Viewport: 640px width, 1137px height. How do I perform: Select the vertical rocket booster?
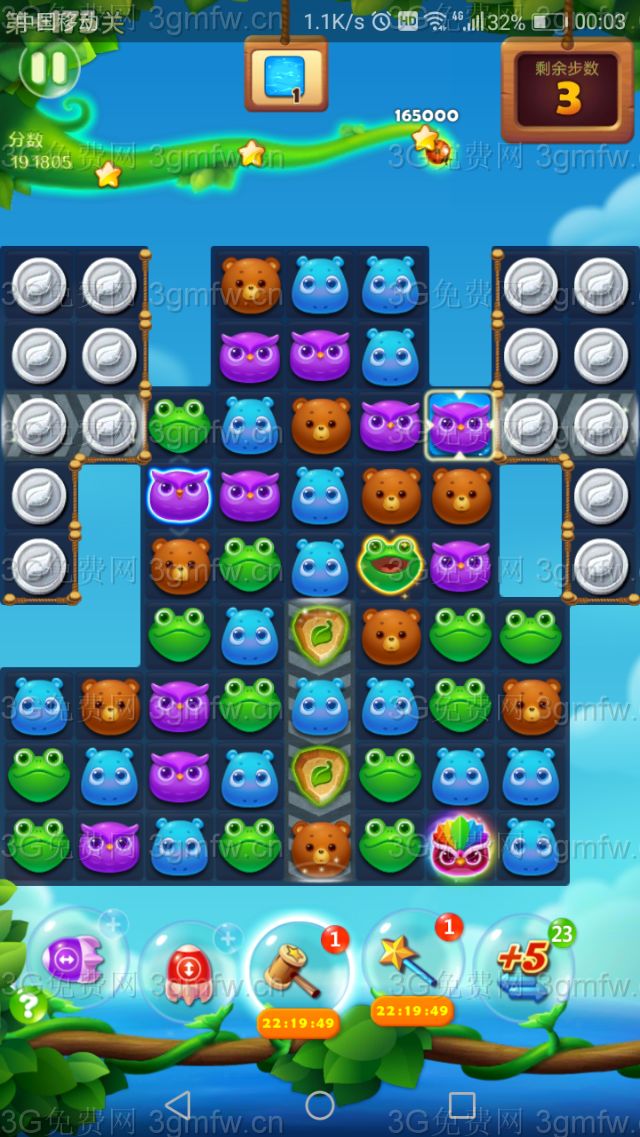(187, 969)
